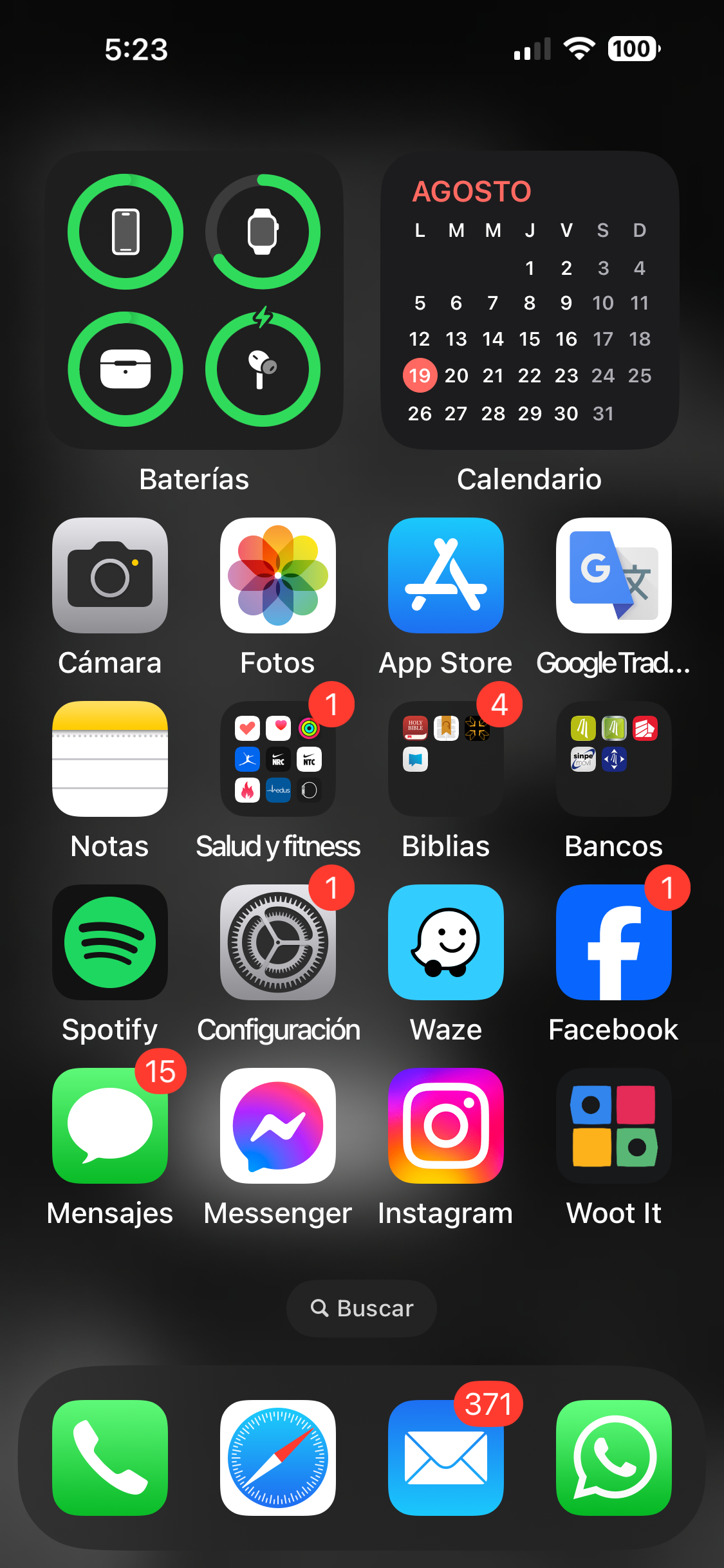The height and width of the screenshot is (1568, 724).
Task: Open the Calendario widget for Agosto
Action: [530, 301]
